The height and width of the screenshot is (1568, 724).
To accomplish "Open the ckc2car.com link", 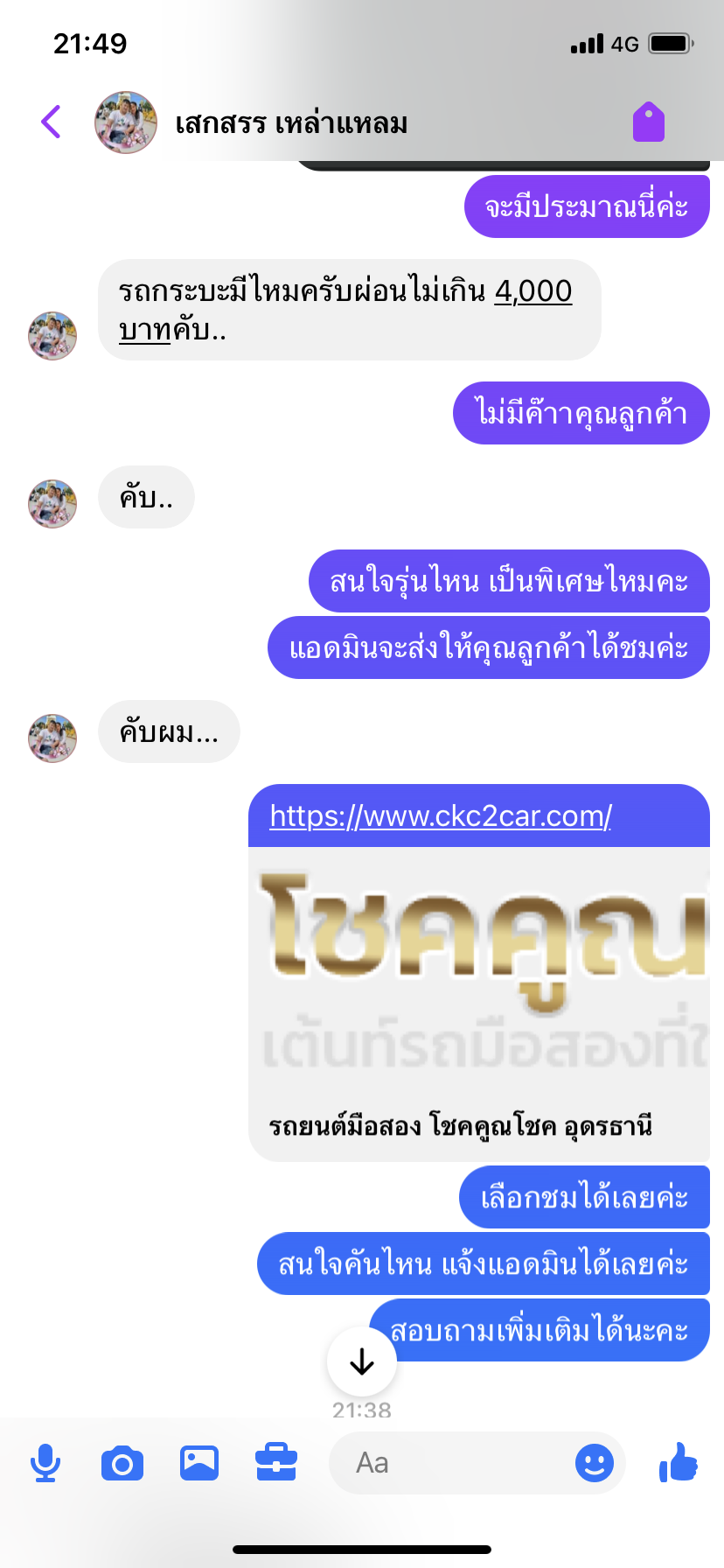I will pos(441,815).
